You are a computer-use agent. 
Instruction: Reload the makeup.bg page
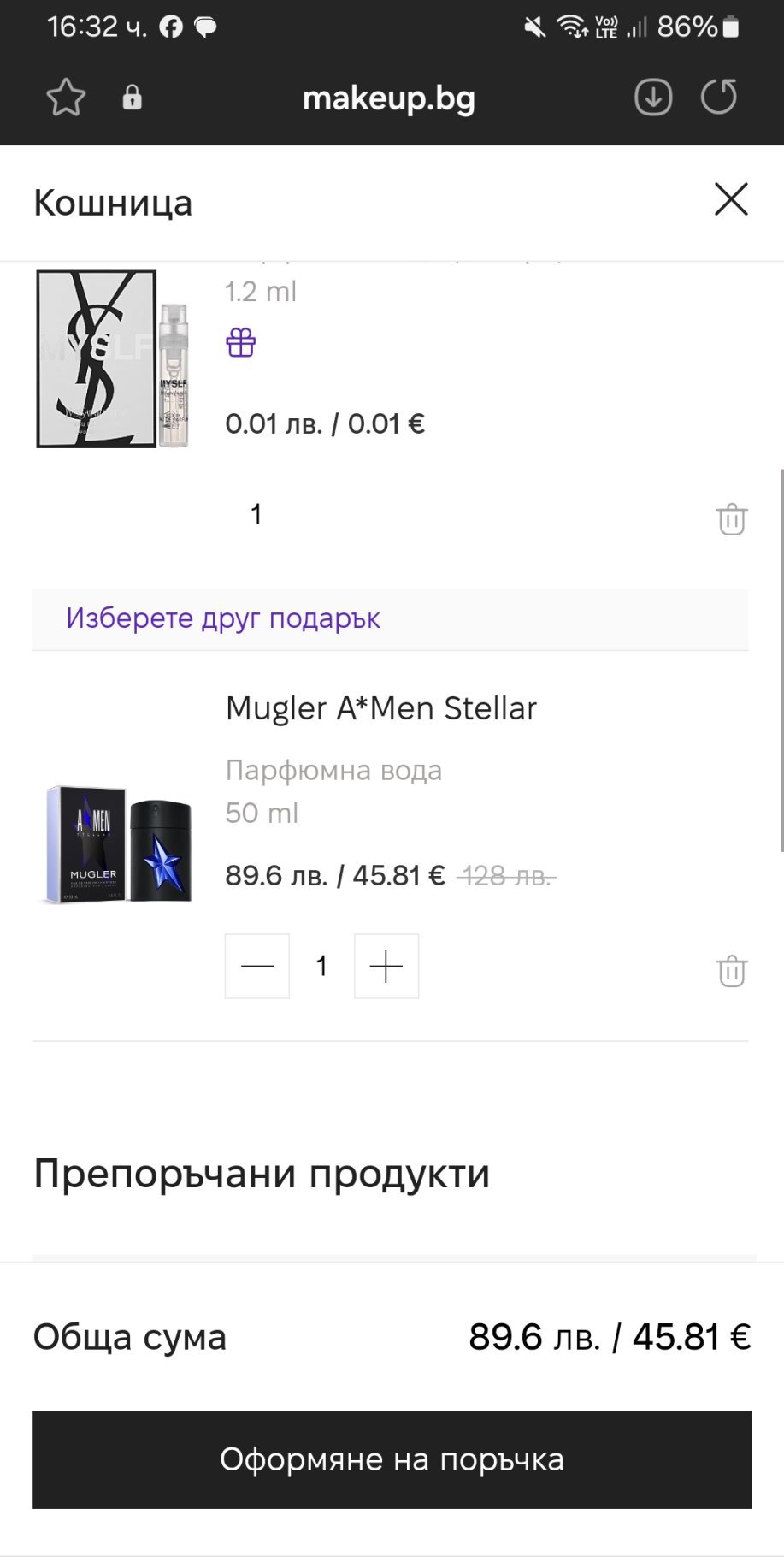click(x=718, y=97)
